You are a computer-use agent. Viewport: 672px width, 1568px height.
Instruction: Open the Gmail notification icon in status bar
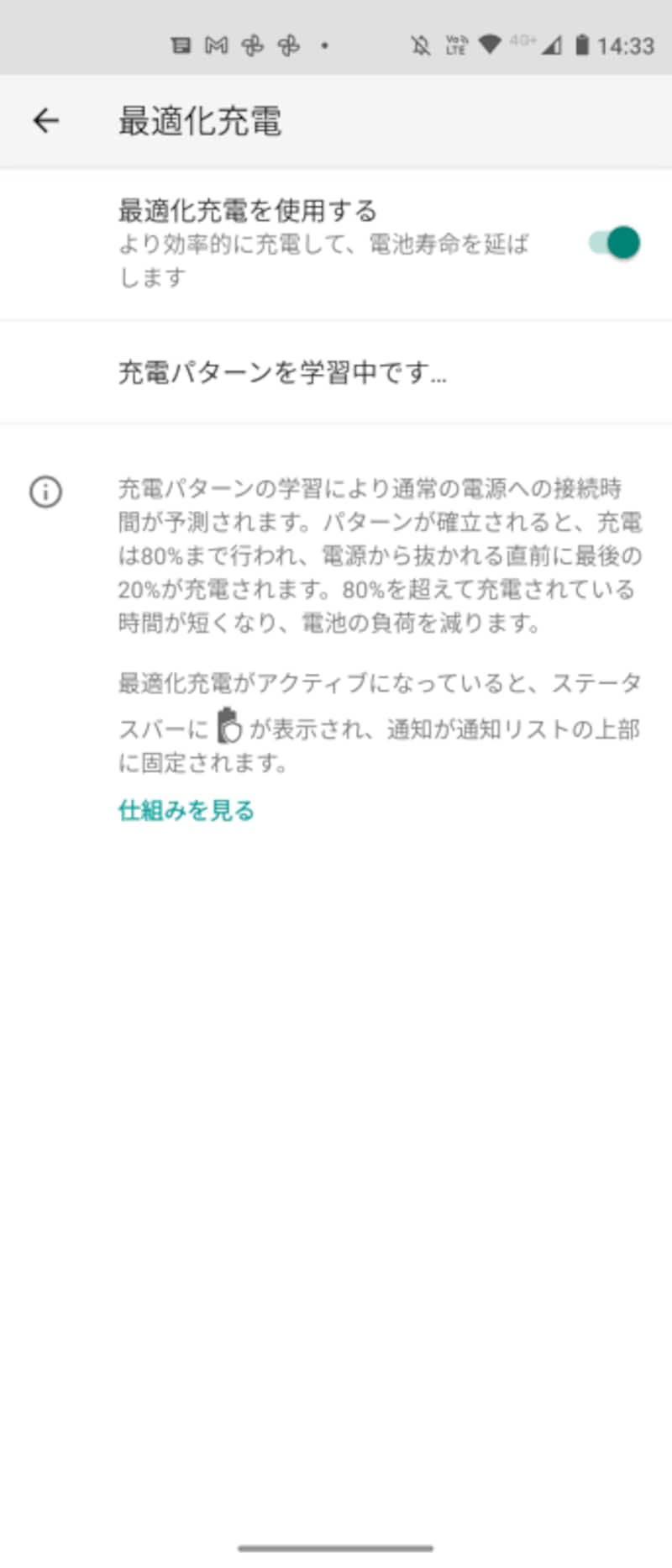[215, 45]
